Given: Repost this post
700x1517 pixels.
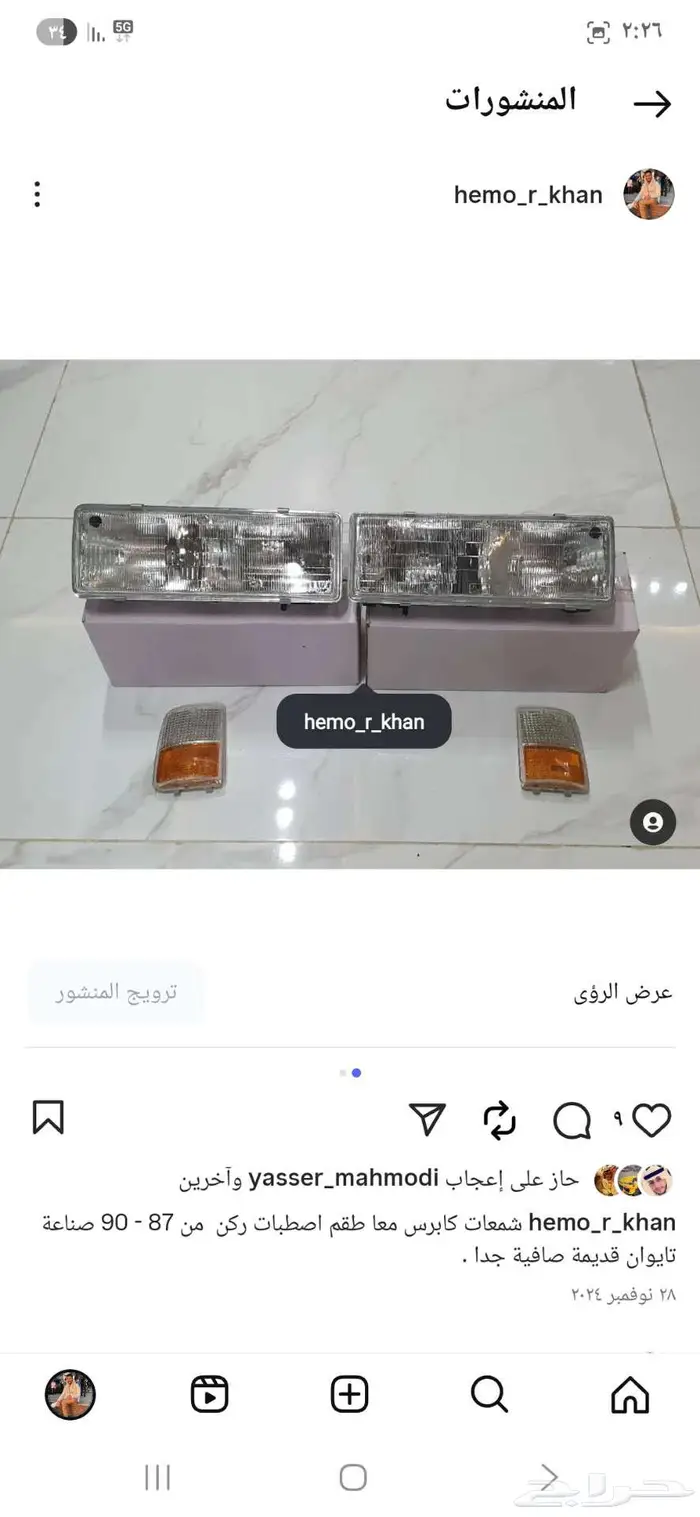Looking at the screenshot, I should click(x=499, y=1121).
